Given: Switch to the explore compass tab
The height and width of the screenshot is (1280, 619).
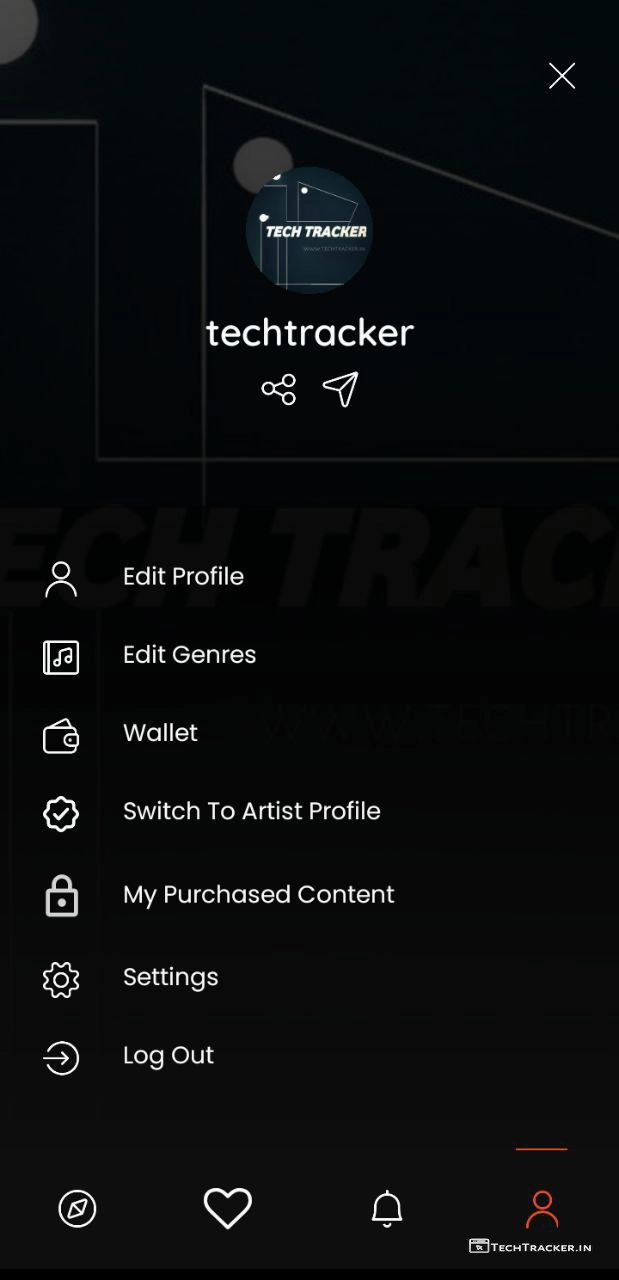Looking at the screenshot, I should pyautogui.click(x=77, y=1209).
